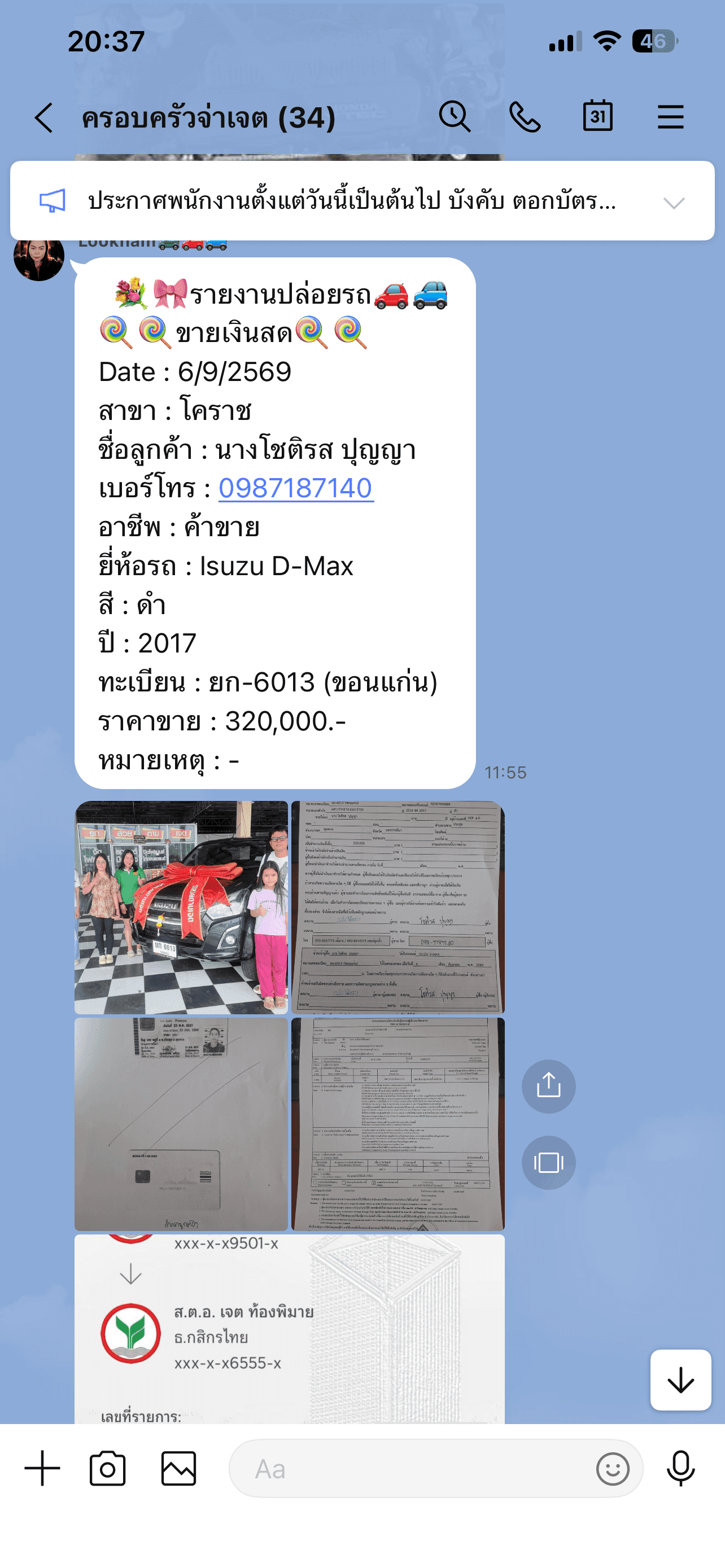Open the plus attachment menu
Image resolution: width=725 pixels, height=1568 pixels.
(x=42, y=1468)
